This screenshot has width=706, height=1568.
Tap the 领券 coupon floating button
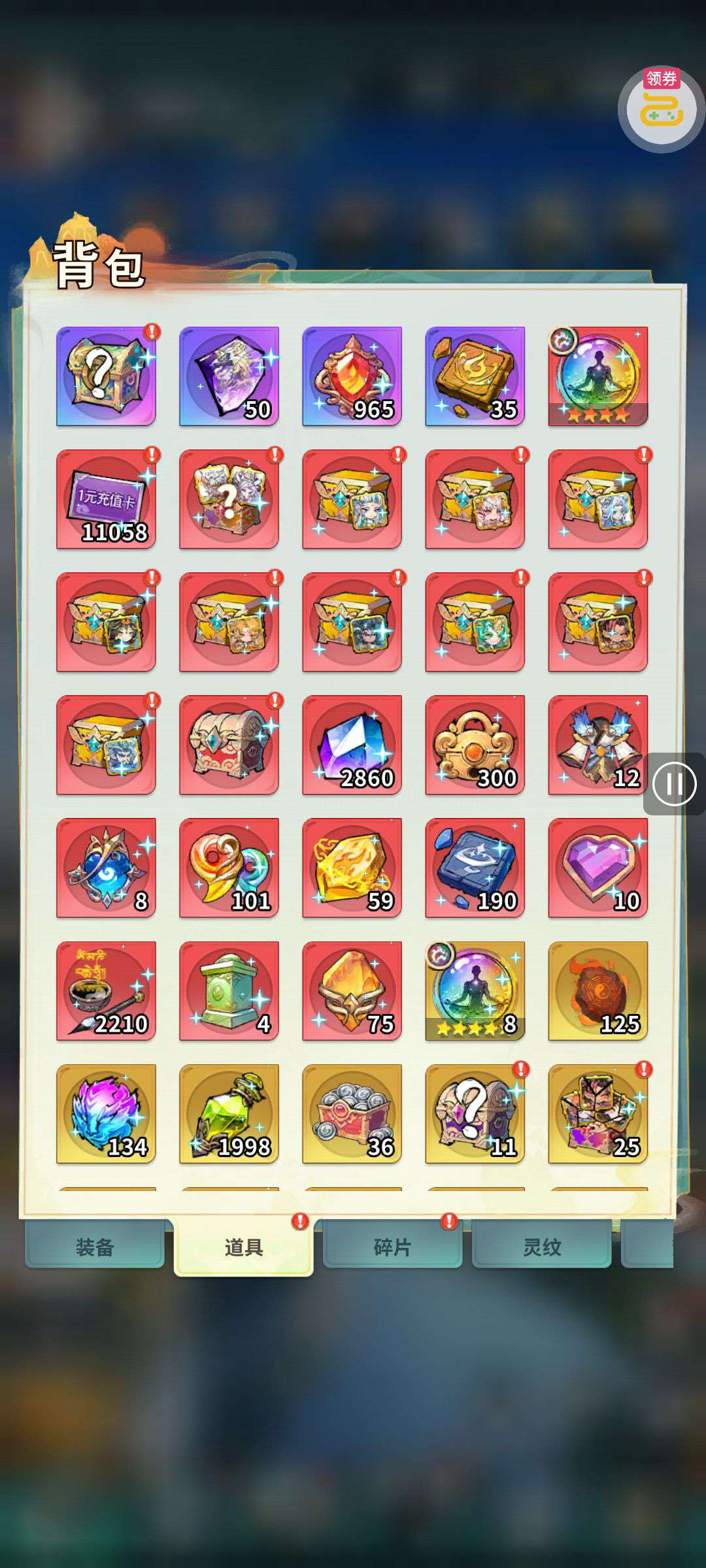[661, 108]
